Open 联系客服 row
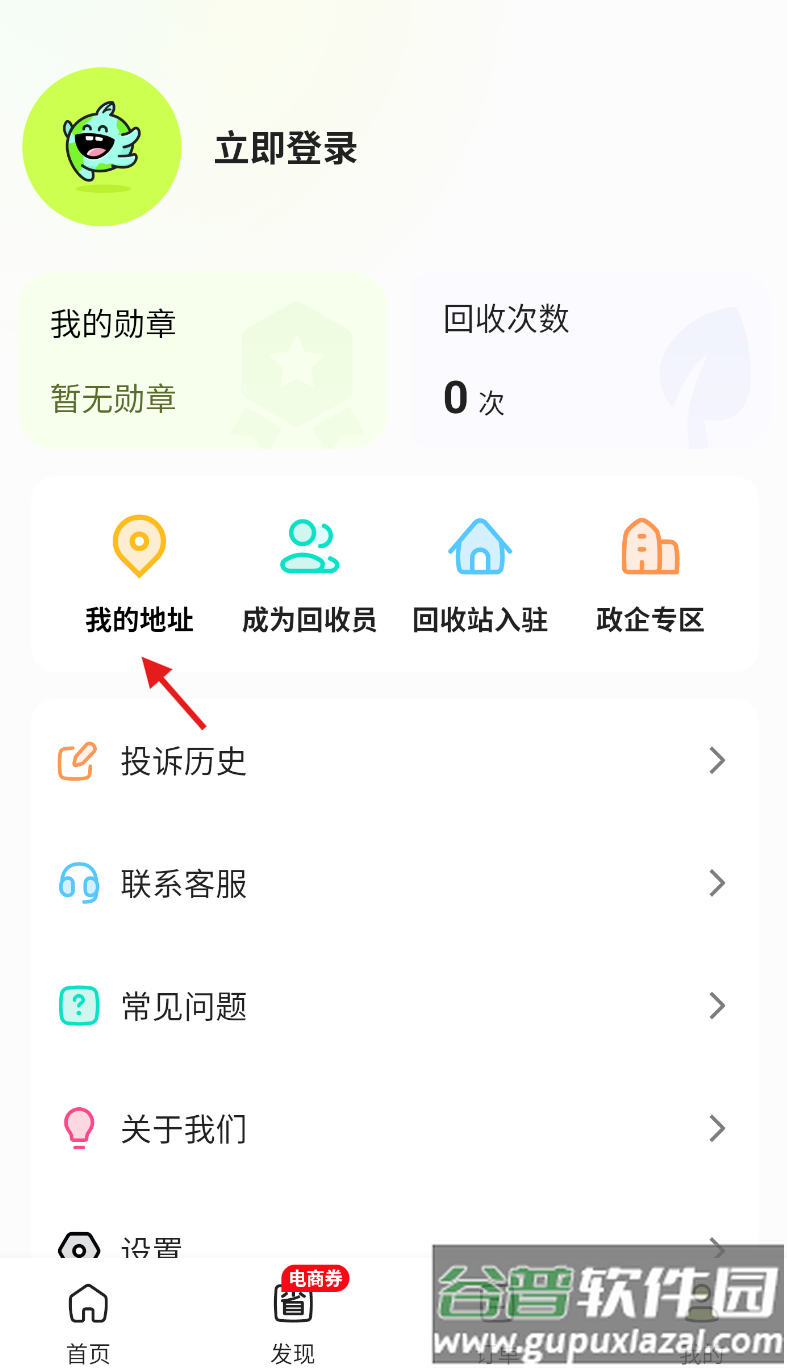This screenshot has width=787, height=1369. click(394, 884)
